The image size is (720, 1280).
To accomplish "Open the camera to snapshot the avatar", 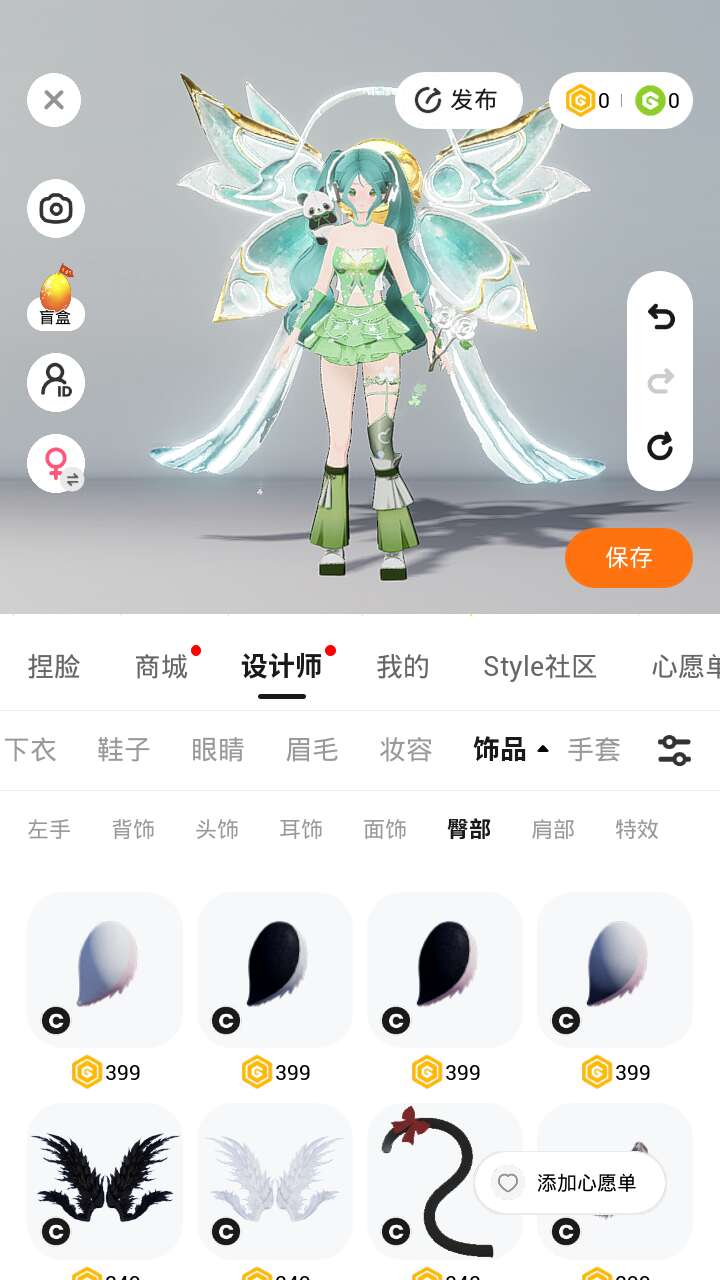I will (x=56, y=209).
